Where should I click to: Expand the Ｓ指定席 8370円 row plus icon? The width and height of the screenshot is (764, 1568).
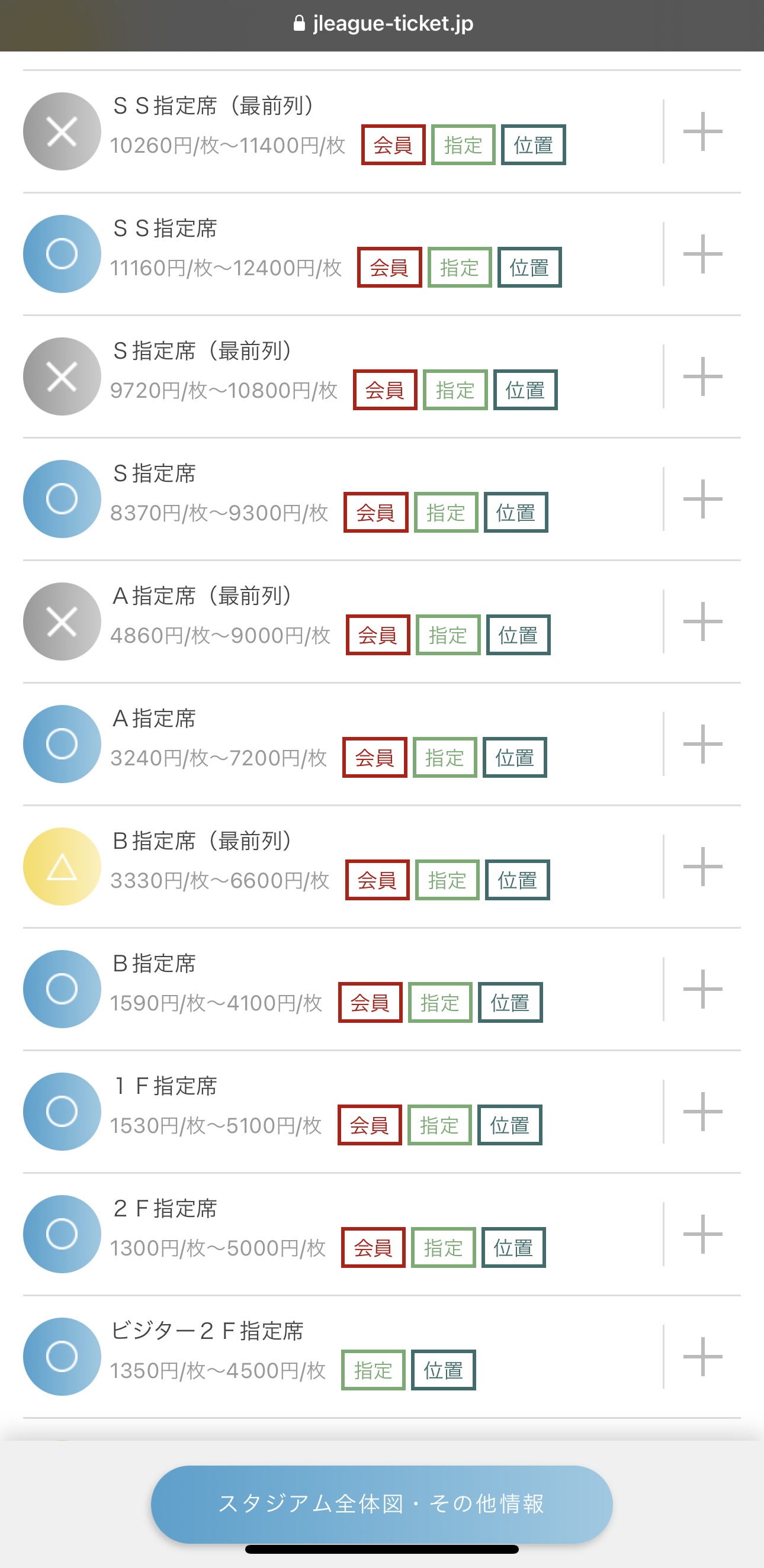pyautogui.click(x=702, y=498)
